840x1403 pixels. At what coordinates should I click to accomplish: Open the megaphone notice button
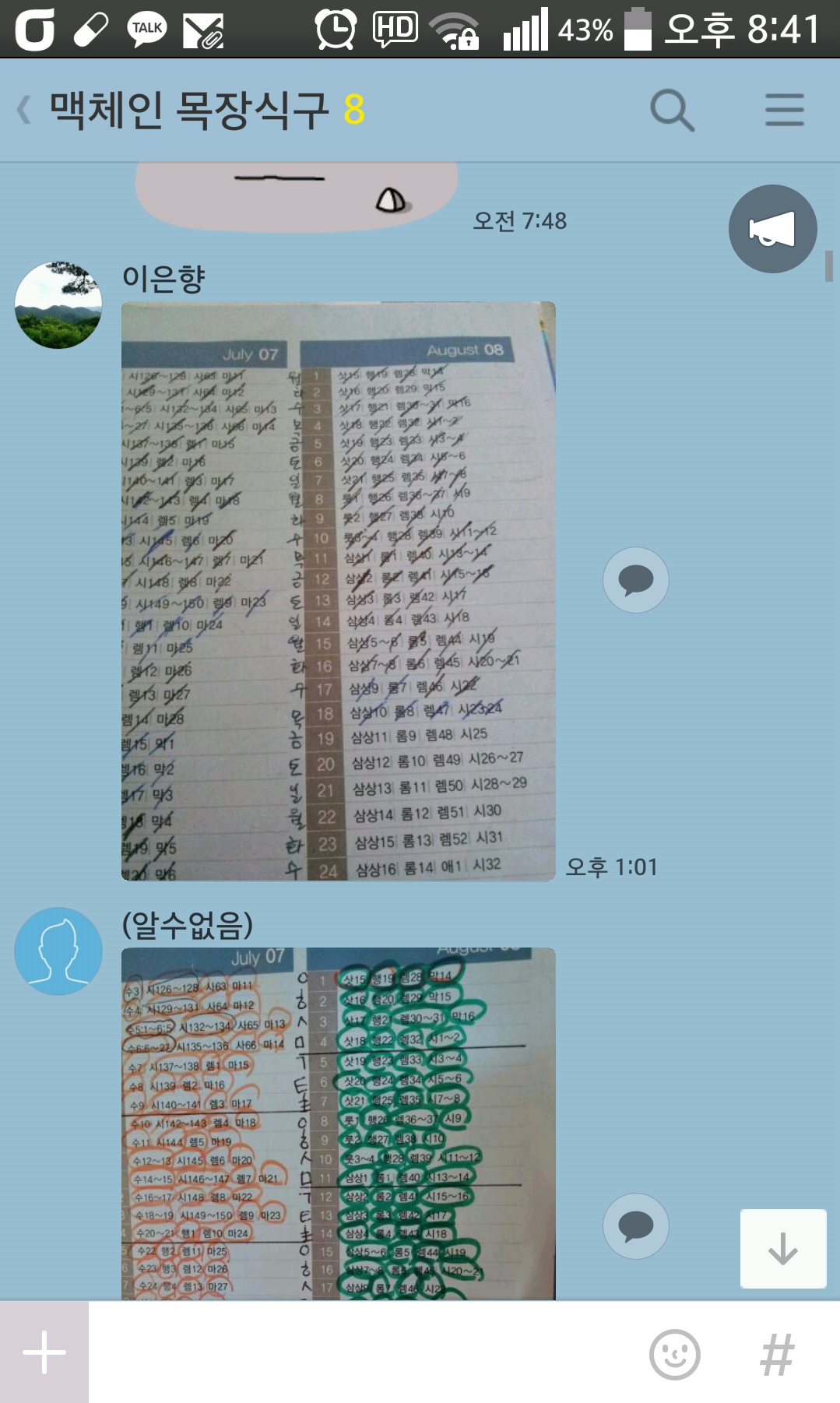[772, 229]
